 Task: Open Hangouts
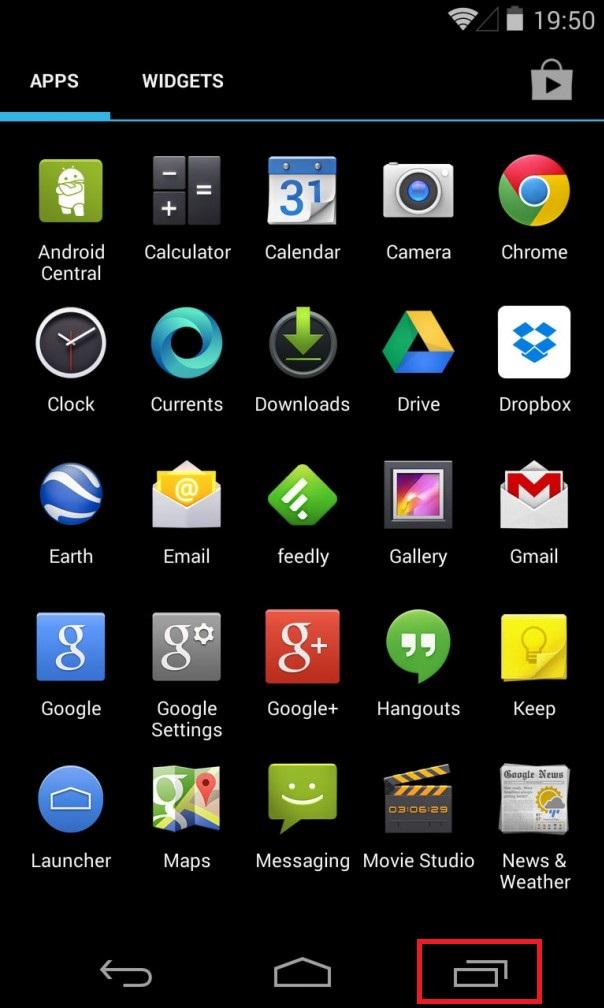[418, 647]
